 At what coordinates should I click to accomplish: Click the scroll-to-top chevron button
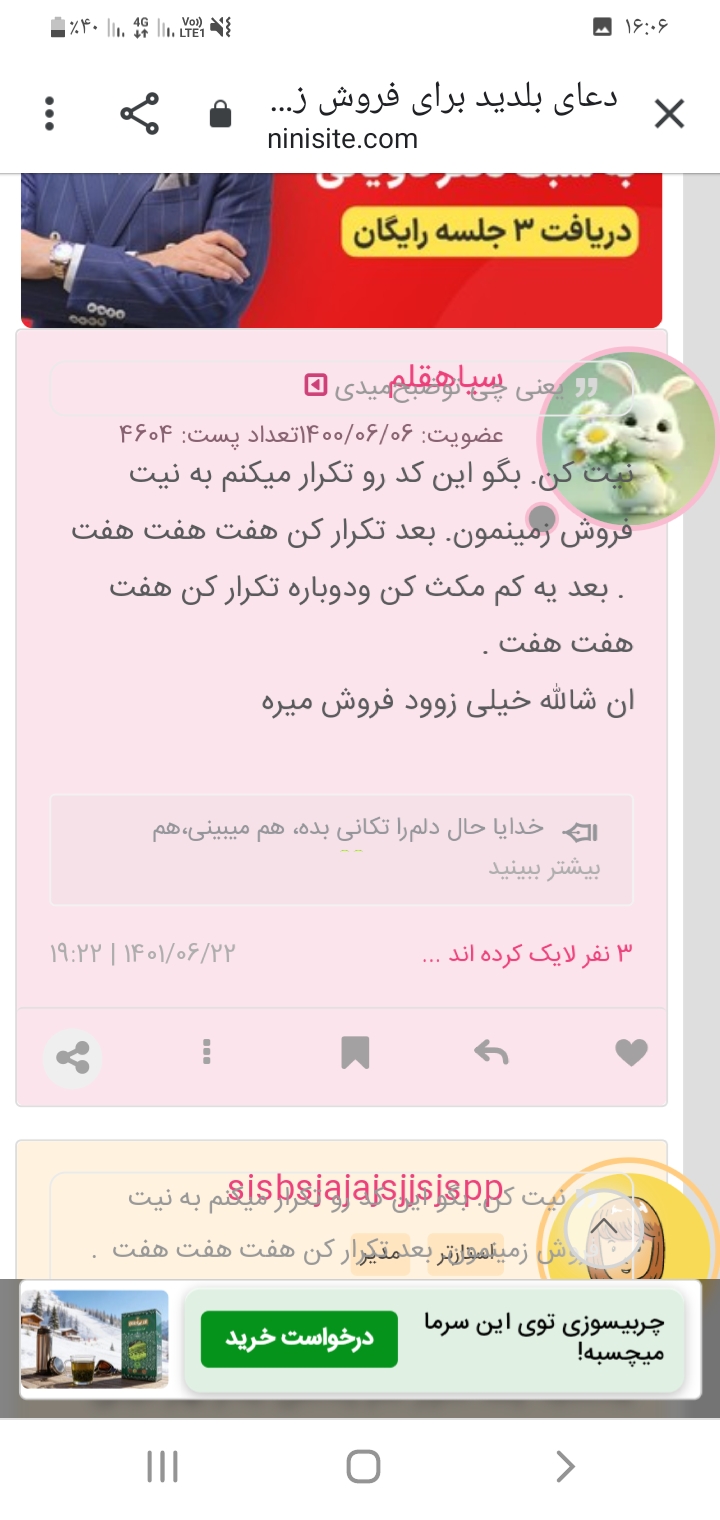click(x=603, y=1226)
